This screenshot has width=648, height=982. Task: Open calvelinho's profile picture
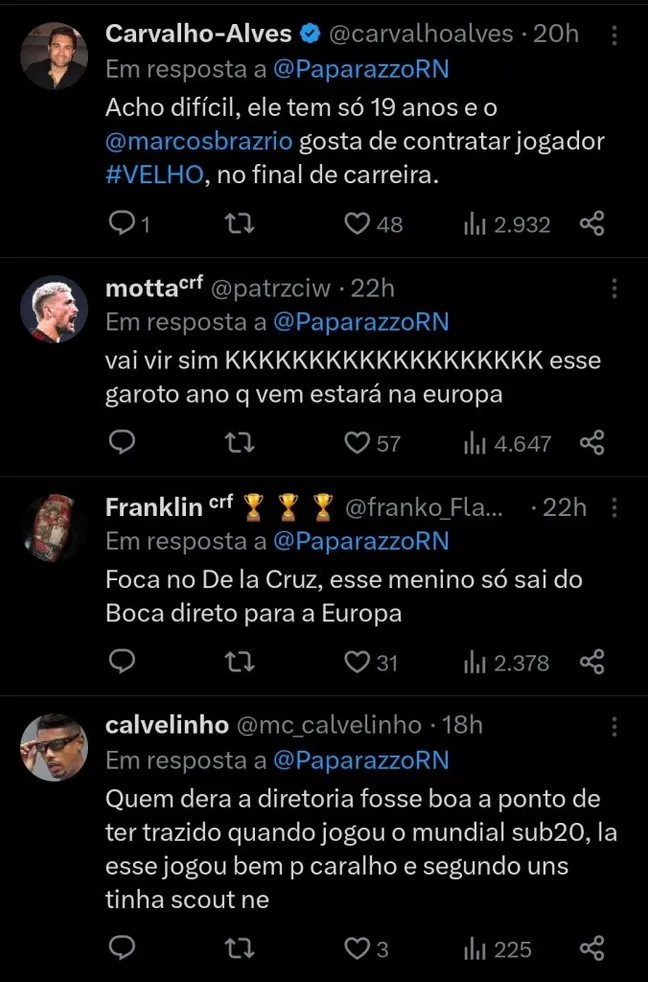point(54,746)
